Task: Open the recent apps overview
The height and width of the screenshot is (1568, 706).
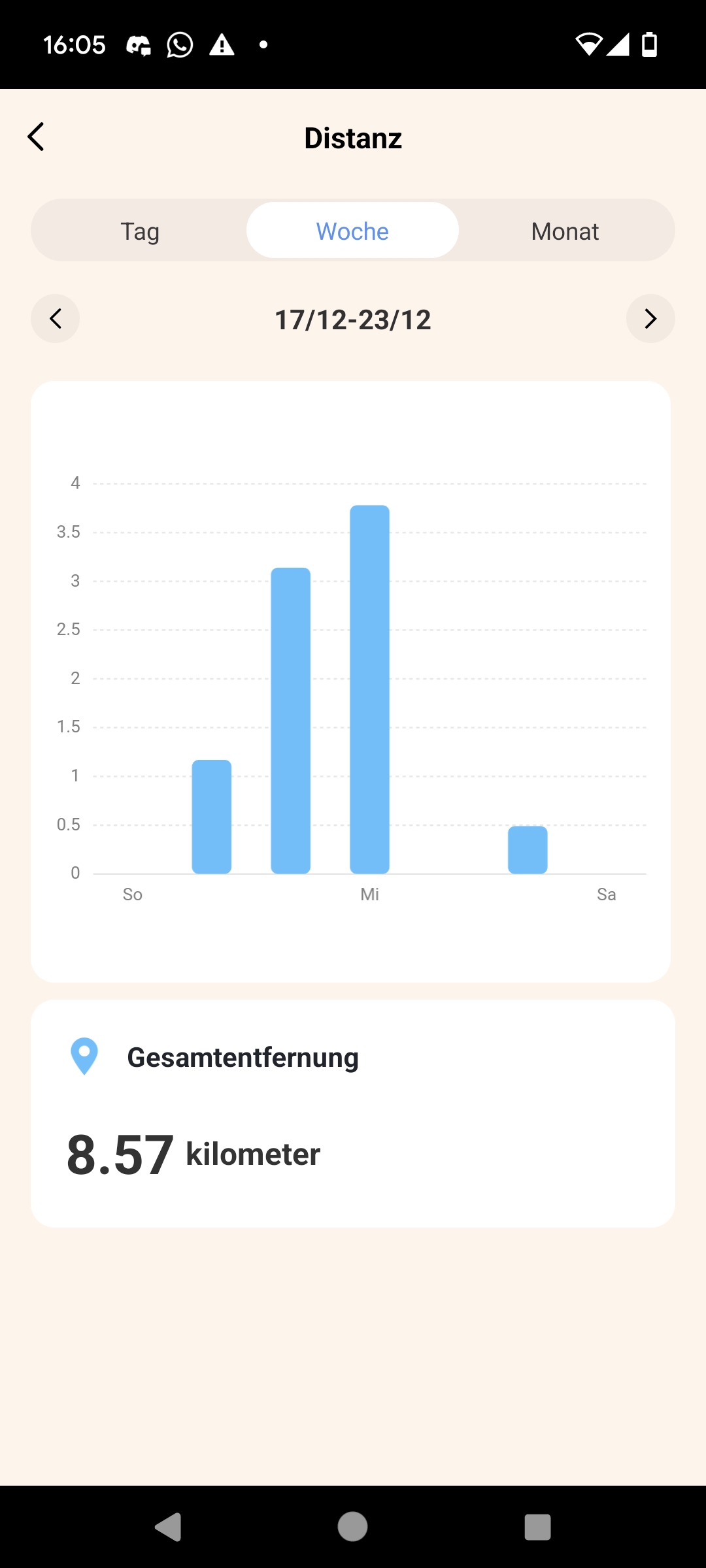Action: [x=537, y=1527]
